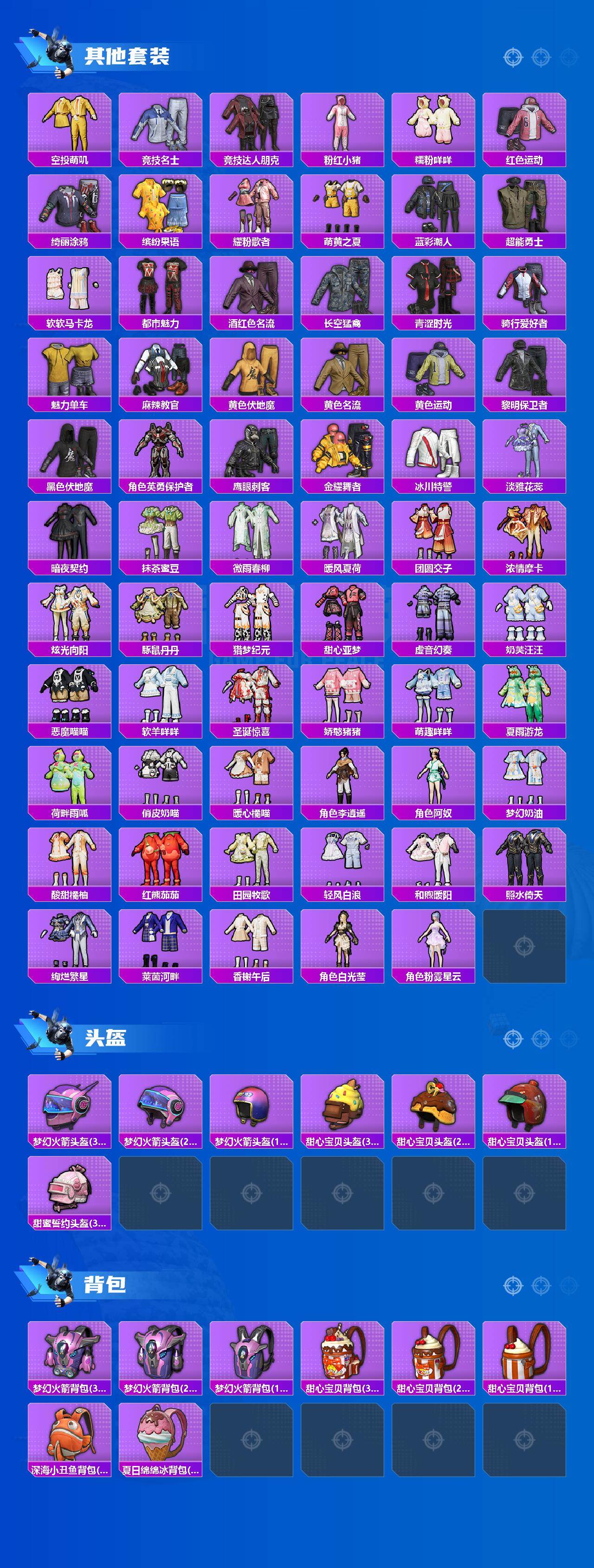
Task: Expand the 背包 section banner
Action: 110,1285
